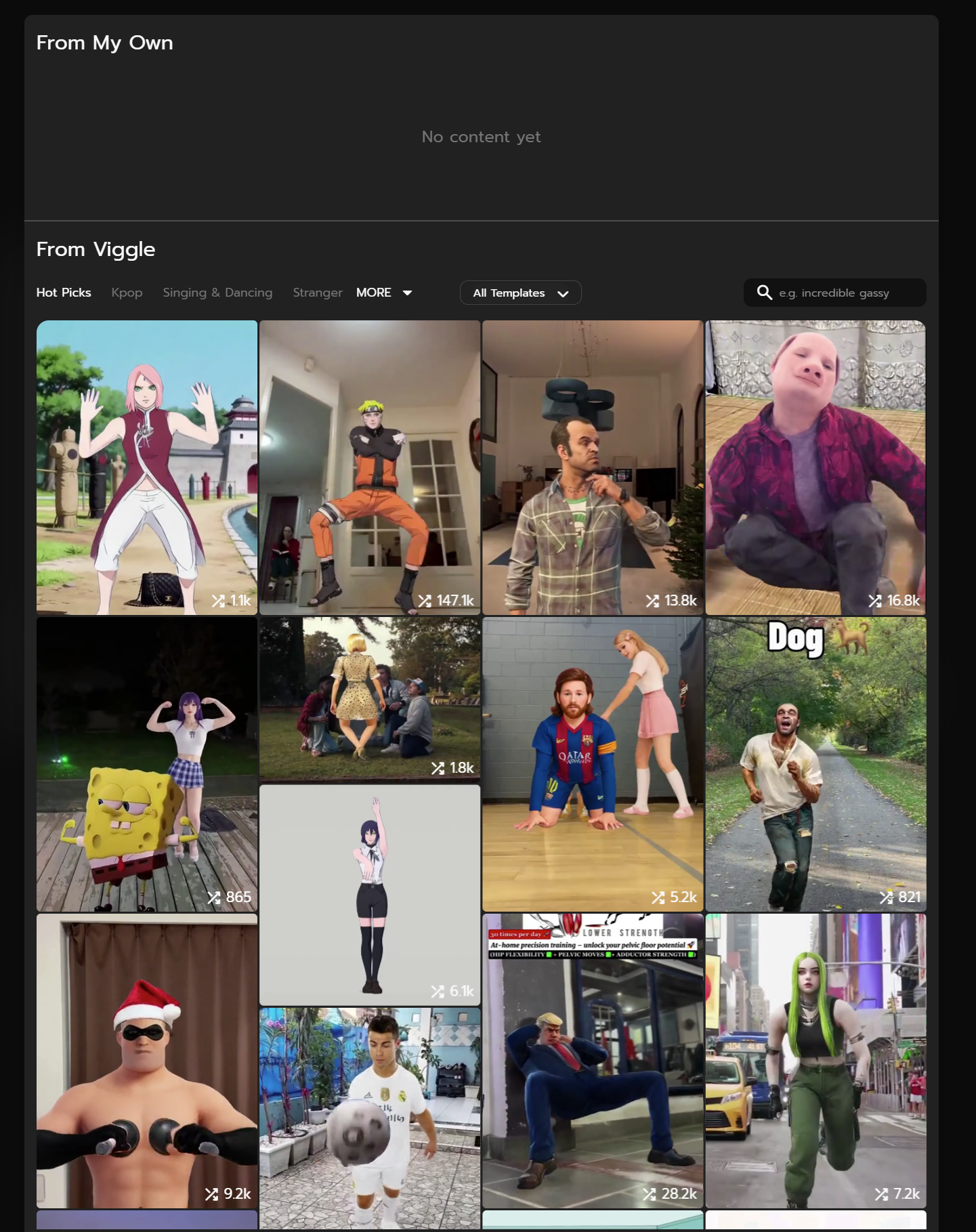Switch to the Hot Picks tab
This screenshot has width=976, height=1232.
64,293
